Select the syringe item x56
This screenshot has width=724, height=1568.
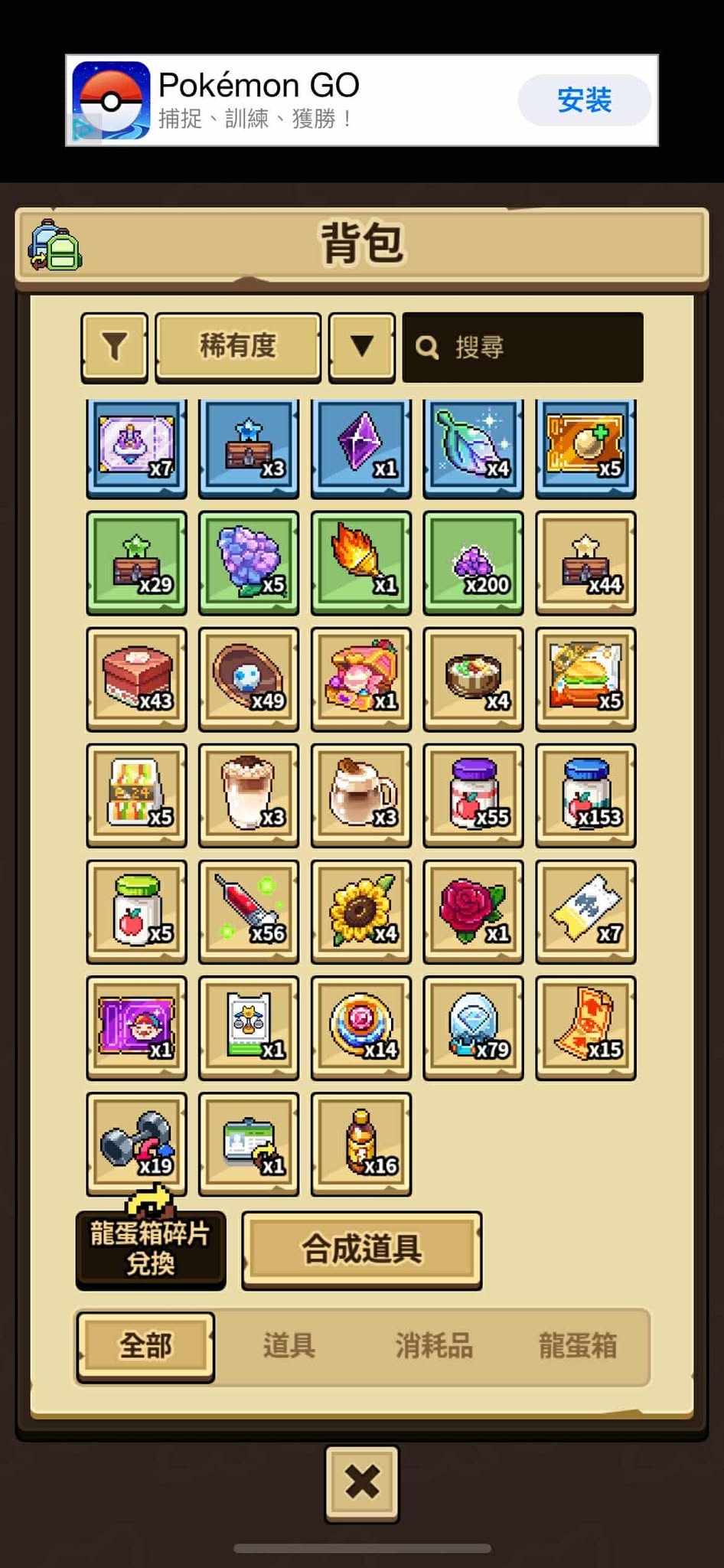coord(249,911)
